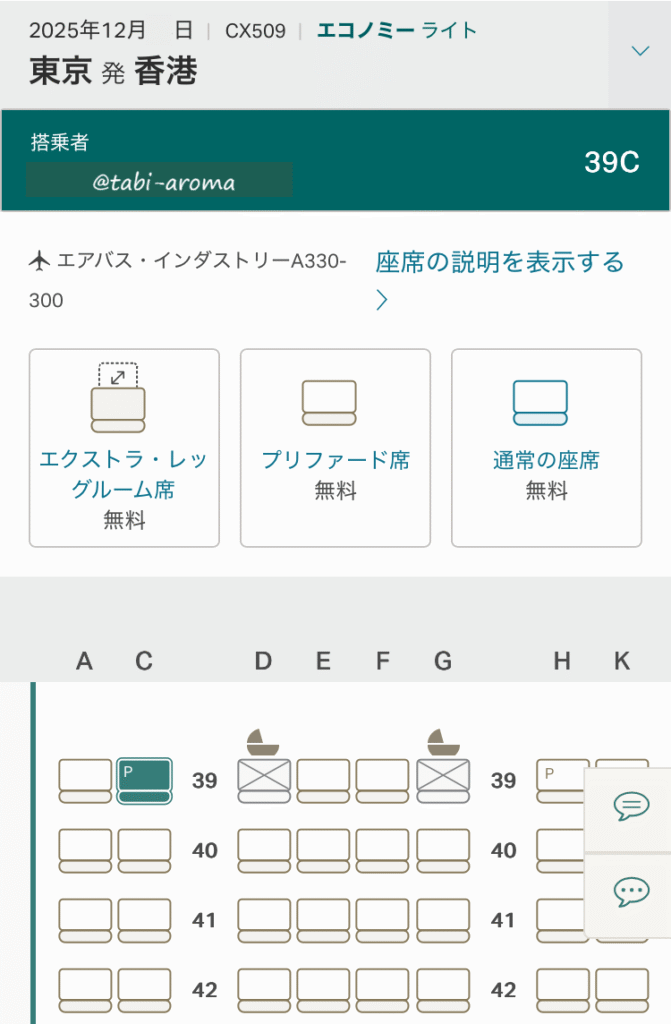
Task: Choose preferred seat 39H
Action: click(561, 780)
